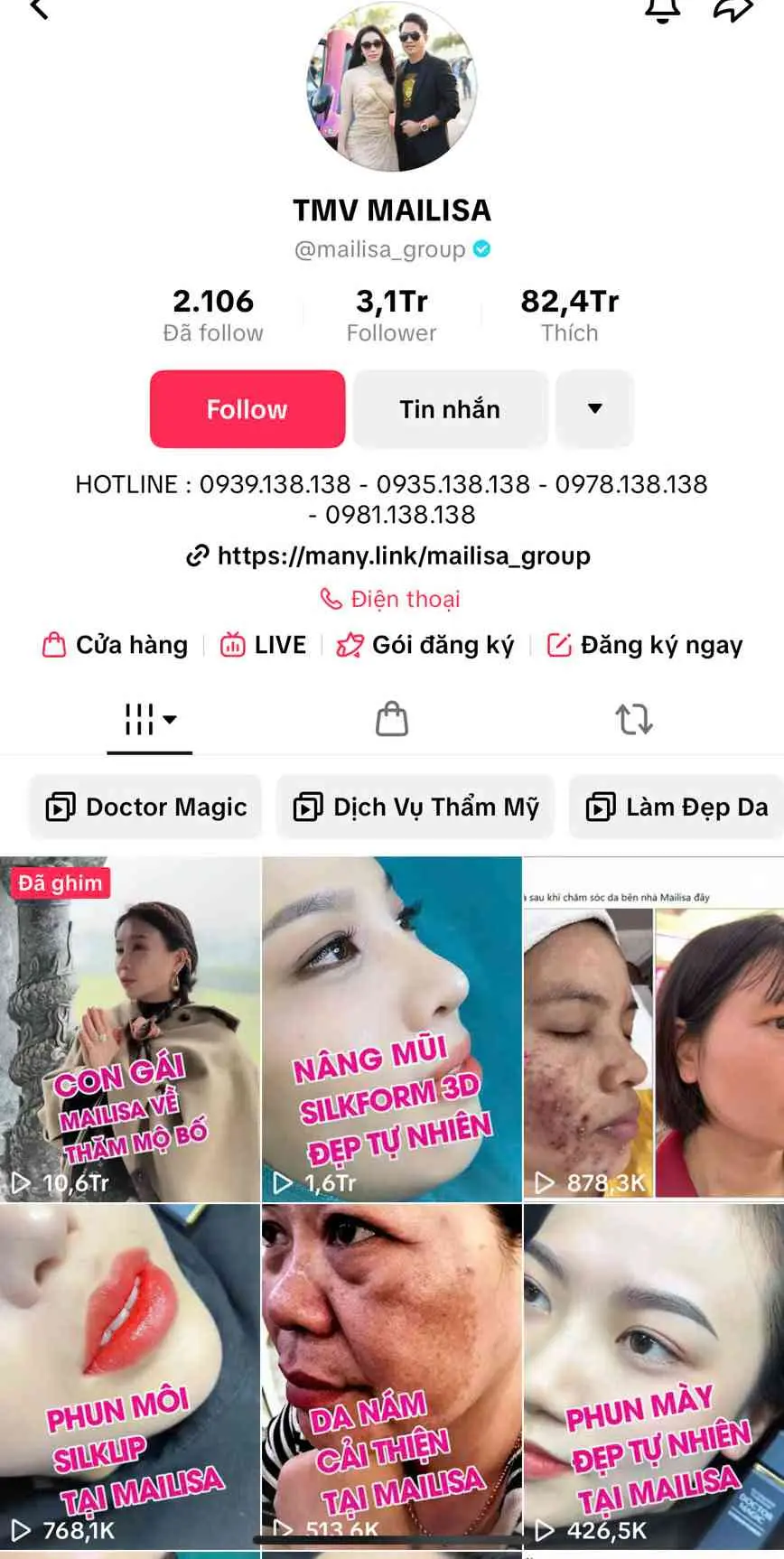Select the Doctor Magic playlist

click(146, 807)
